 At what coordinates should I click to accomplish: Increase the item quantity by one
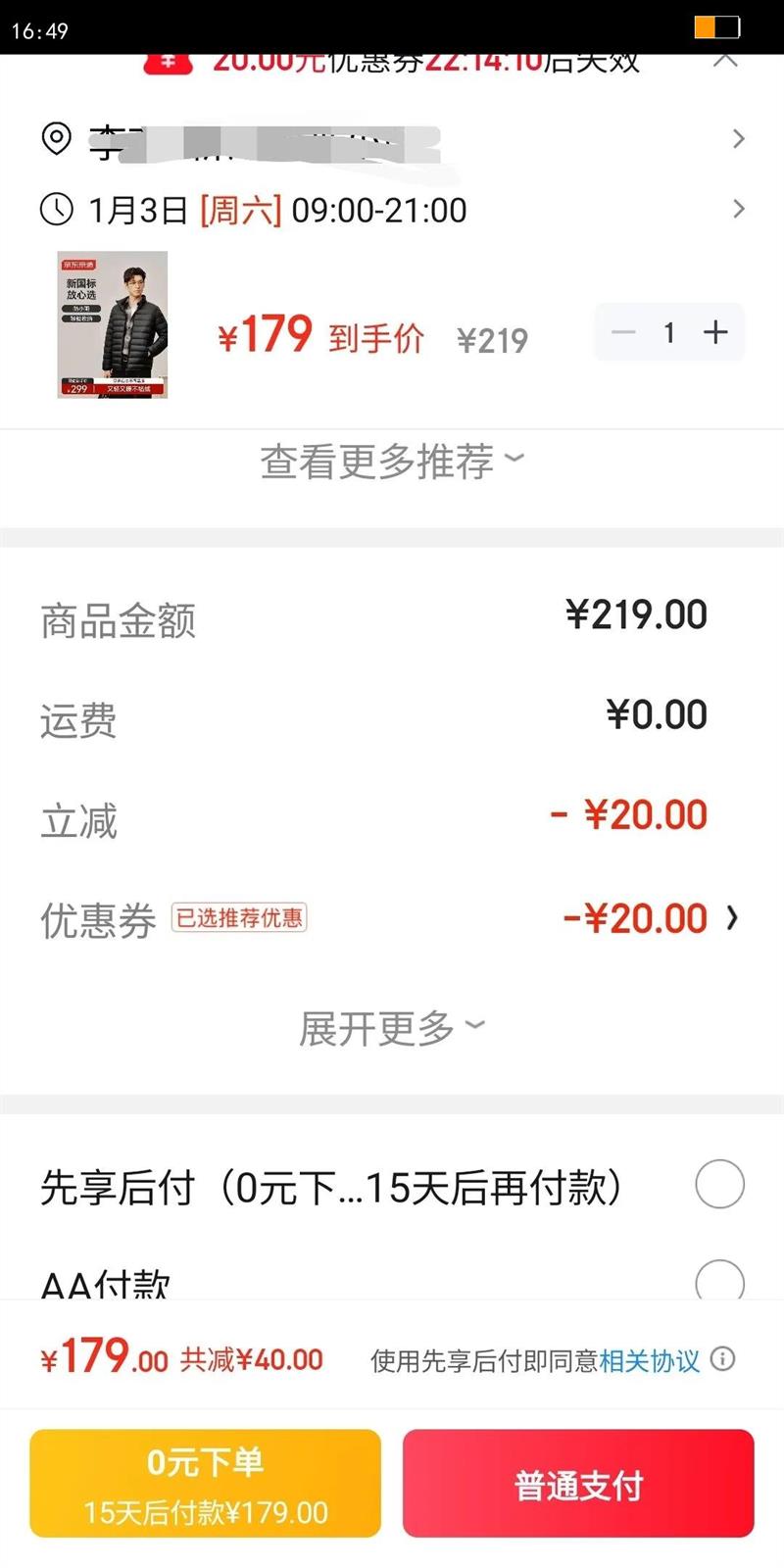pyautogui.click(x=716, y=332)
